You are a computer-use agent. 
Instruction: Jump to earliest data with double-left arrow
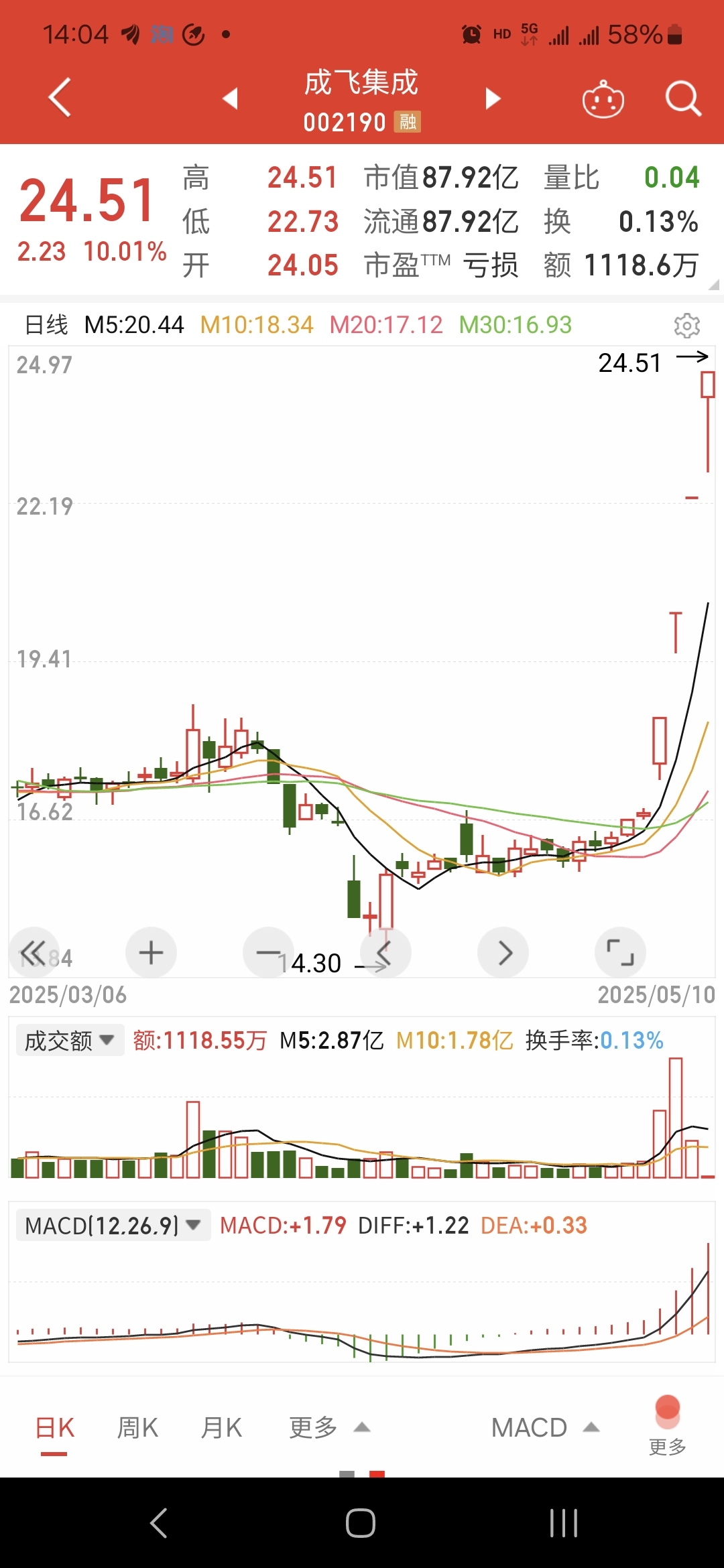click(34, 952)
